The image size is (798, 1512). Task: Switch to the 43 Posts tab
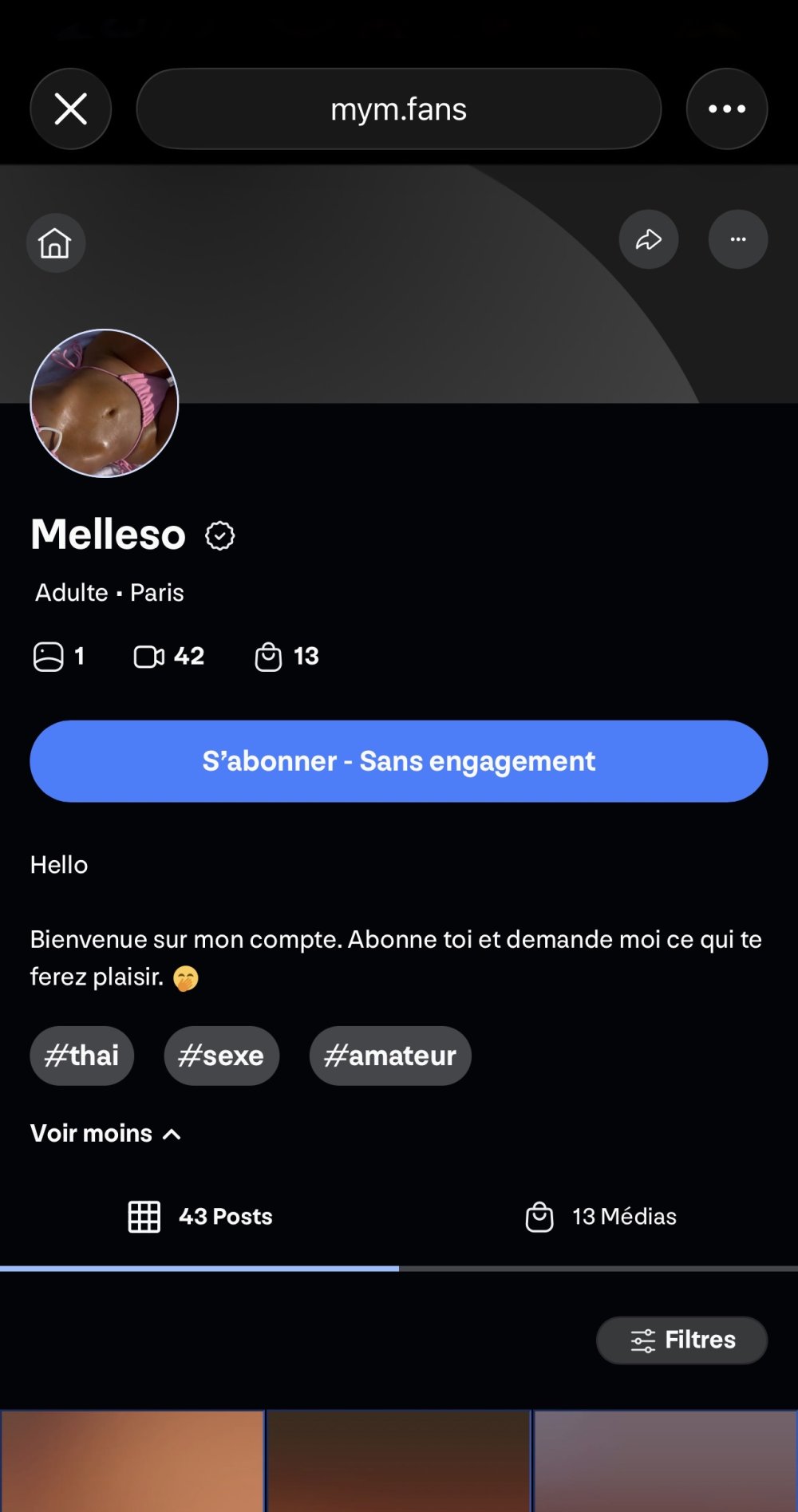(x=199, y=1217)
